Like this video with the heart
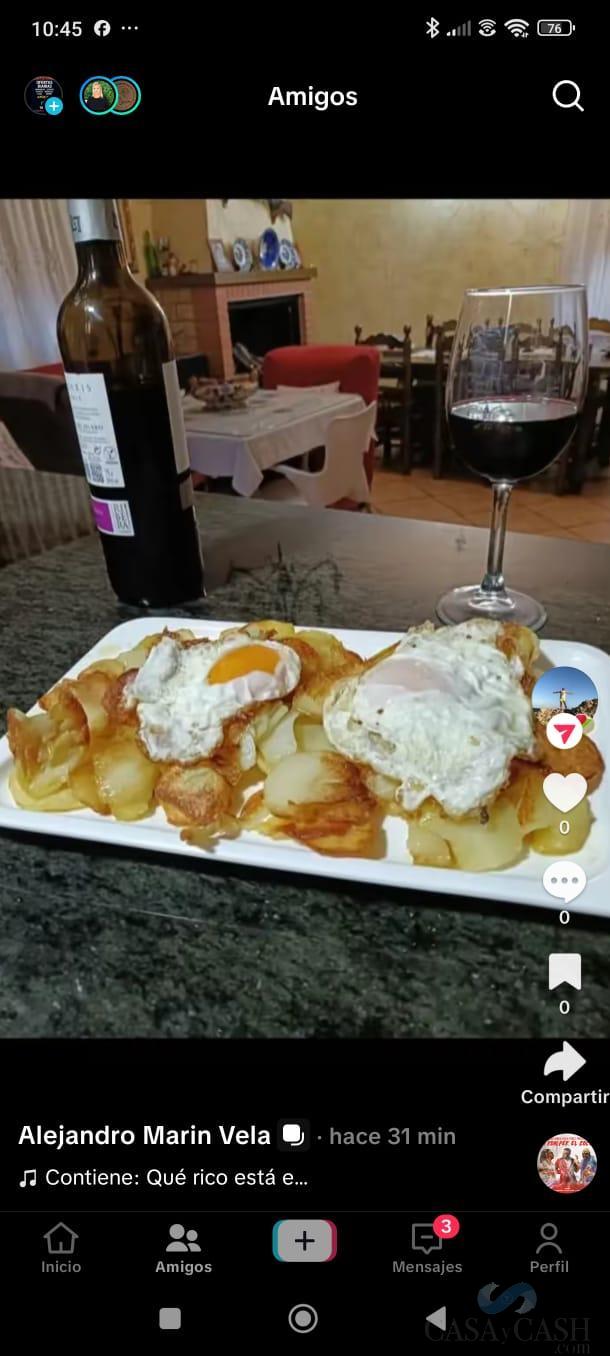 (x=565, y=793)
